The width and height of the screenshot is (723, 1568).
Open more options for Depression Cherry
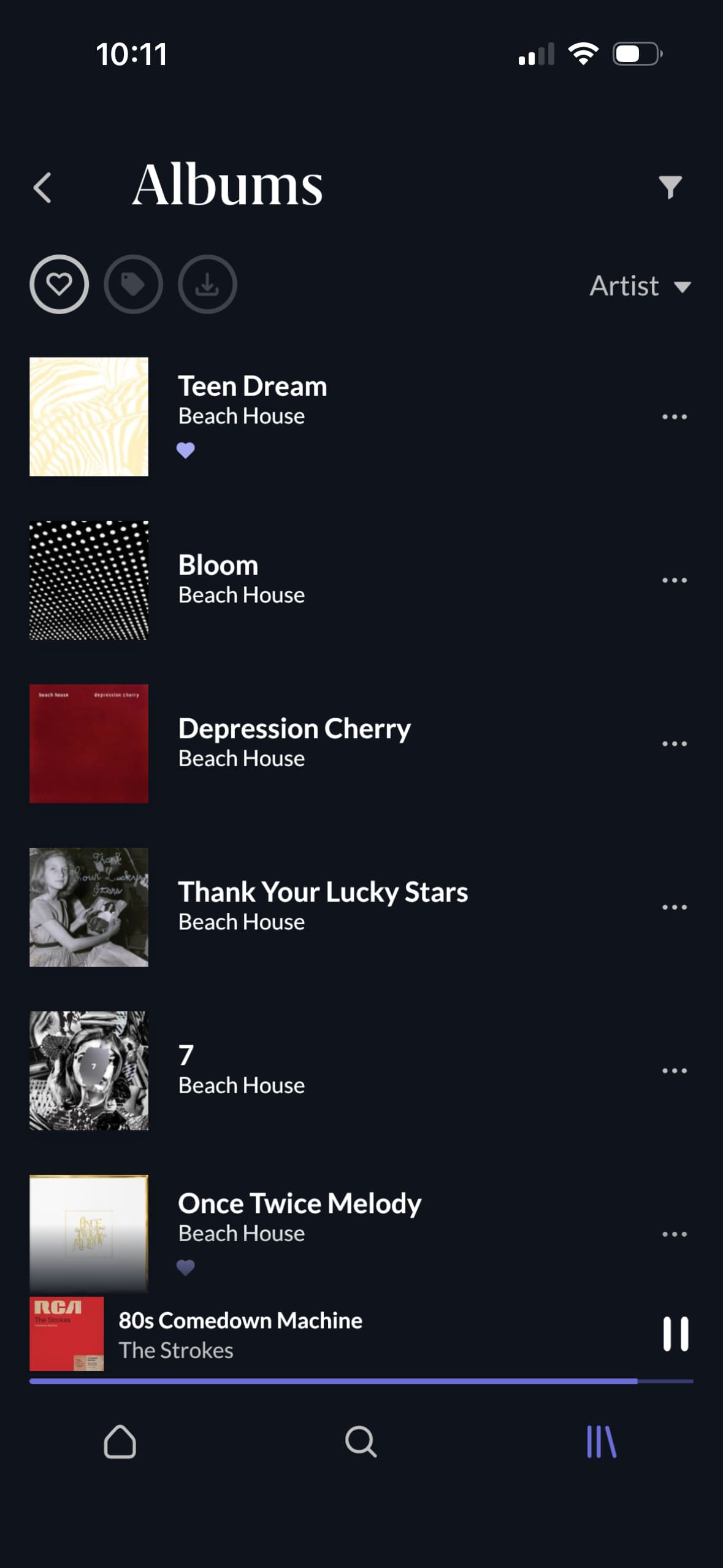[x=674, y=744]
